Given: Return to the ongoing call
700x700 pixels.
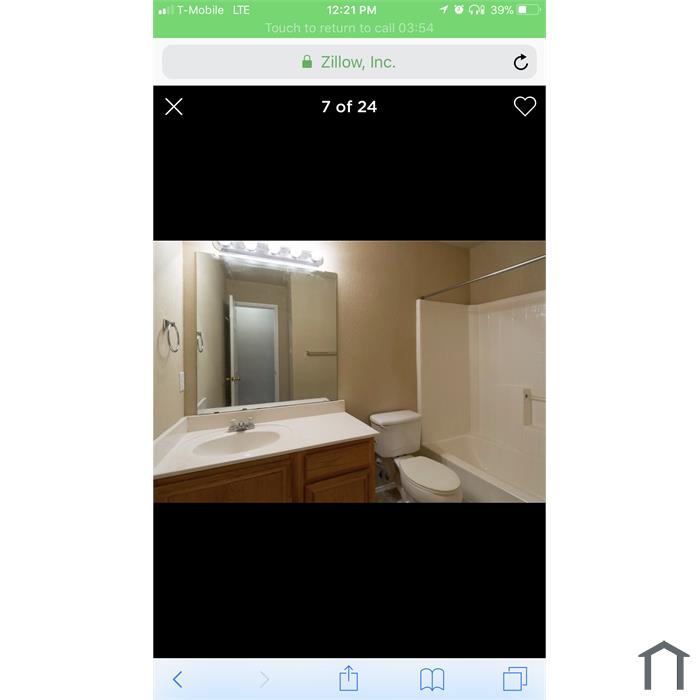Looking at the screenshot, I should (349, 28).
